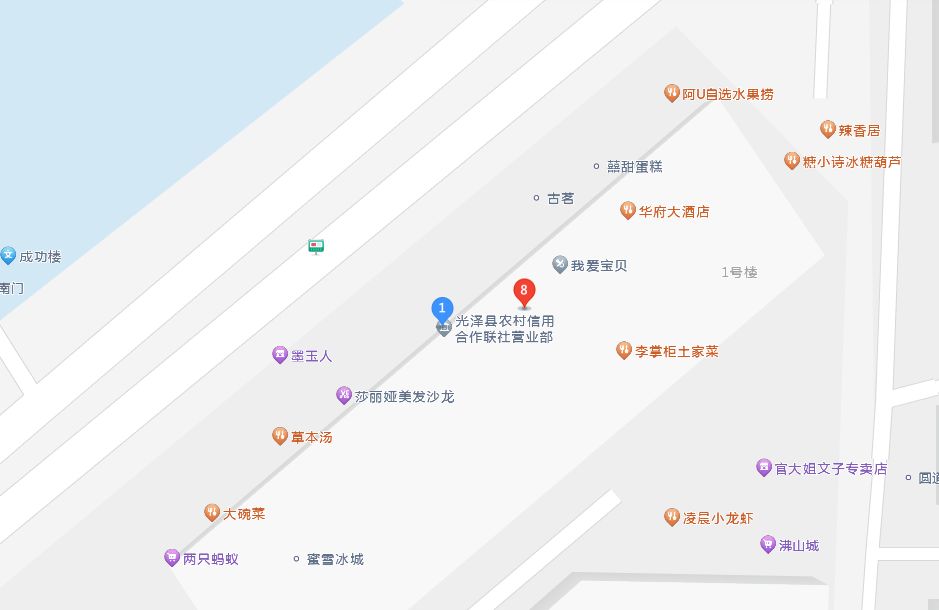
Task: Select the 华府大酒店 restaurant marker
Action: click(628, 211)
